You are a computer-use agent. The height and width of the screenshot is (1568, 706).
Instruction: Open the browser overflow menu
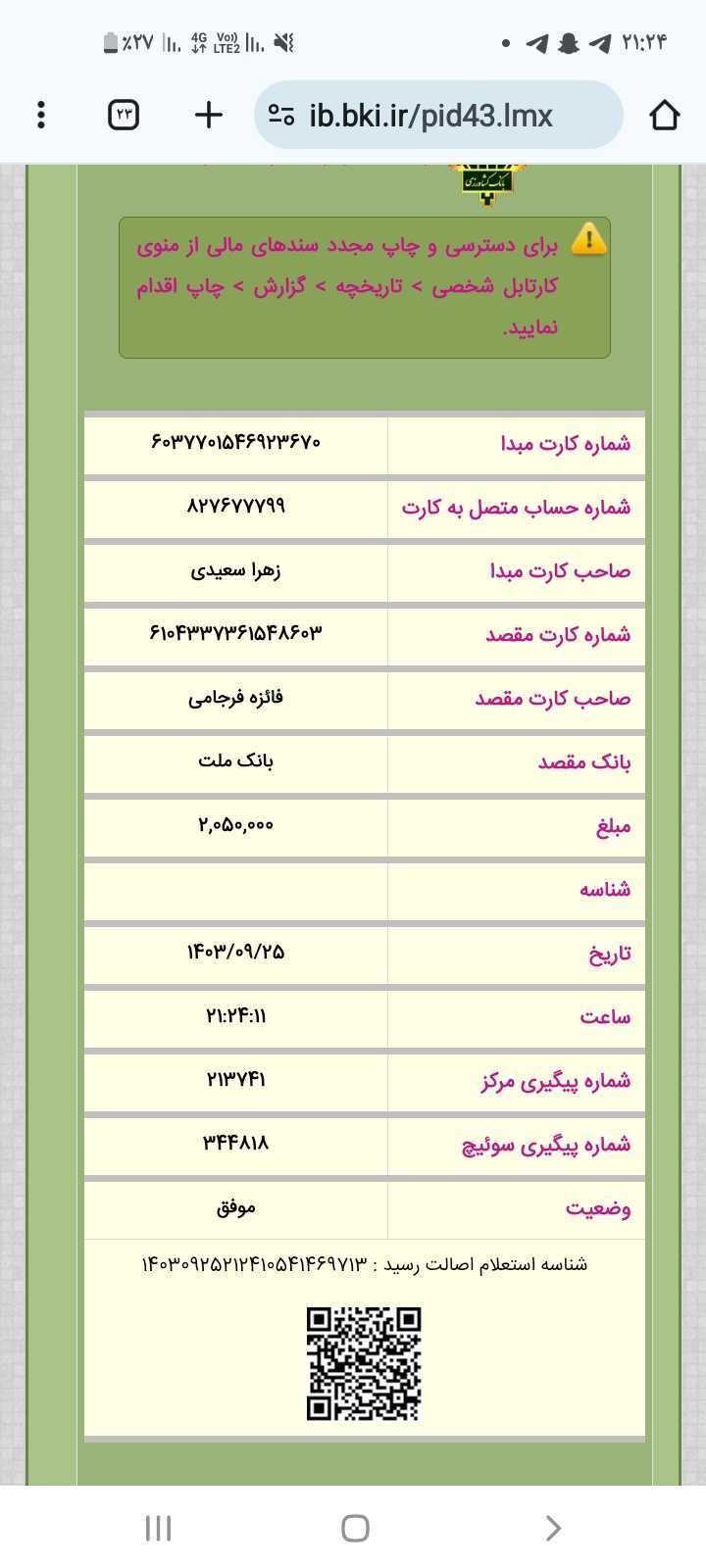[x=41, y=116]
